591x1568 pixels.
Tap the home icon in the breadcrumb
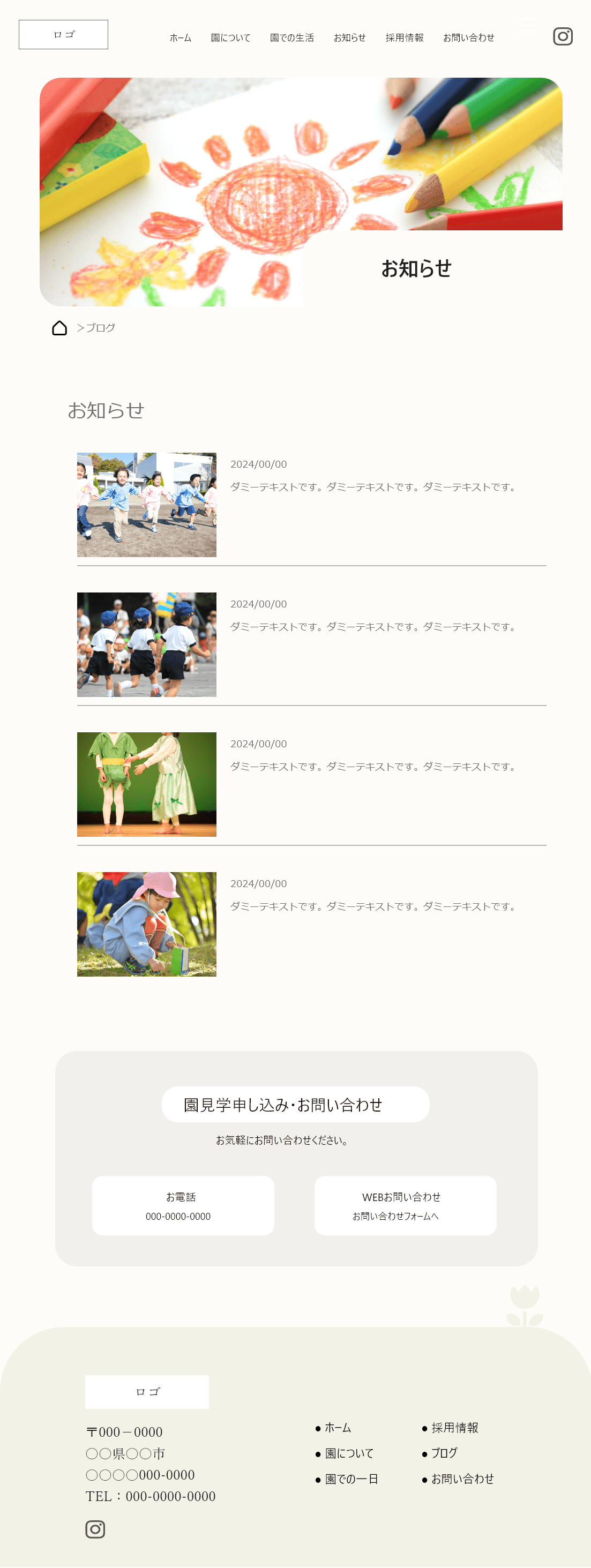[59, 328]
